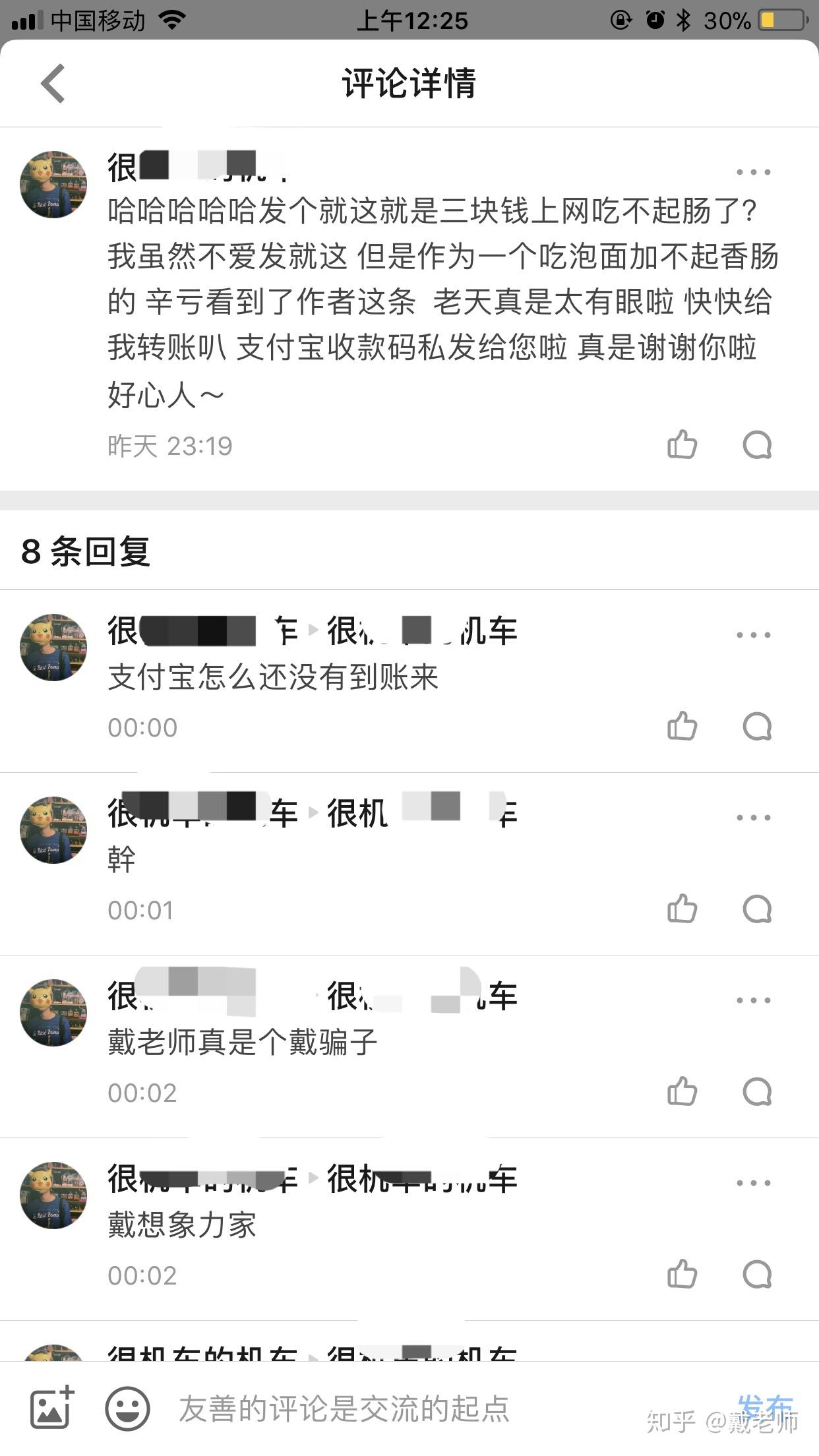
Task: Like the main comment posted 昨天 23:19
Action: point(682,444)
